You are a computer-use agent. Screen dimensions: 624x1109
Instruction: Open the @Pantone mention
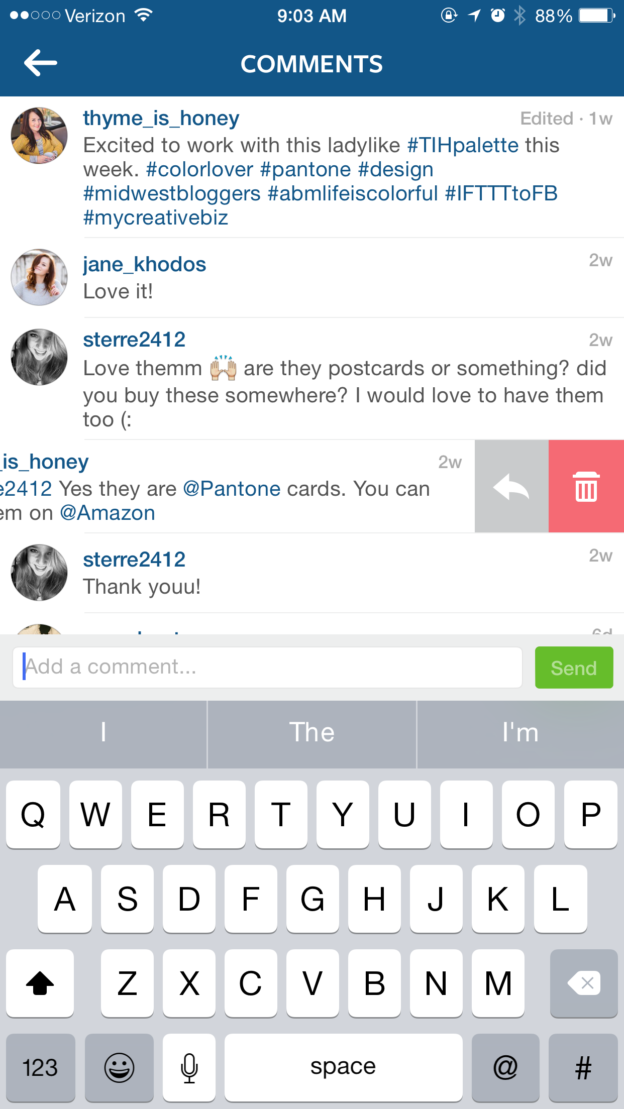pos(231,489)
